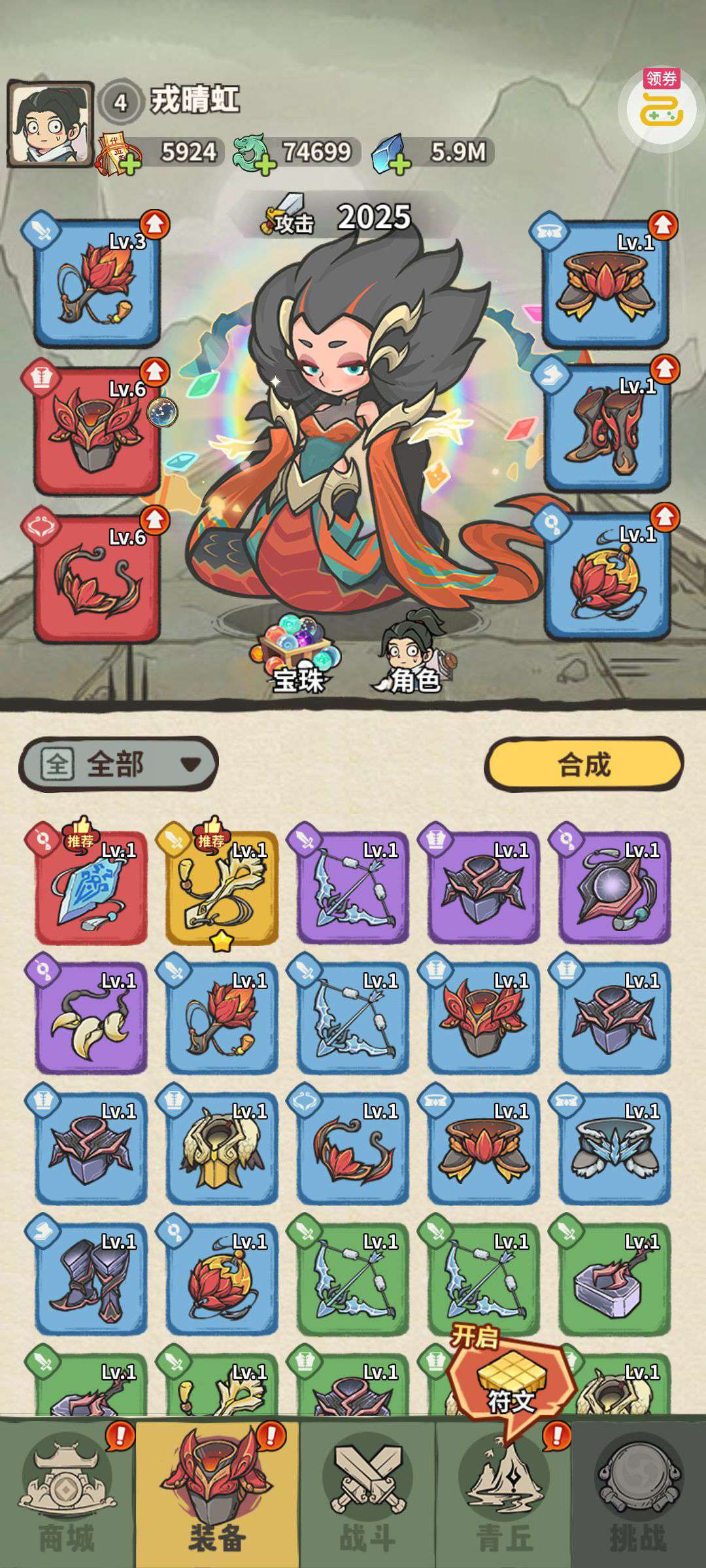The image size is (706, 1568).
Task: Select the recommended red jade pendant
Action: [x=91, y=889]
